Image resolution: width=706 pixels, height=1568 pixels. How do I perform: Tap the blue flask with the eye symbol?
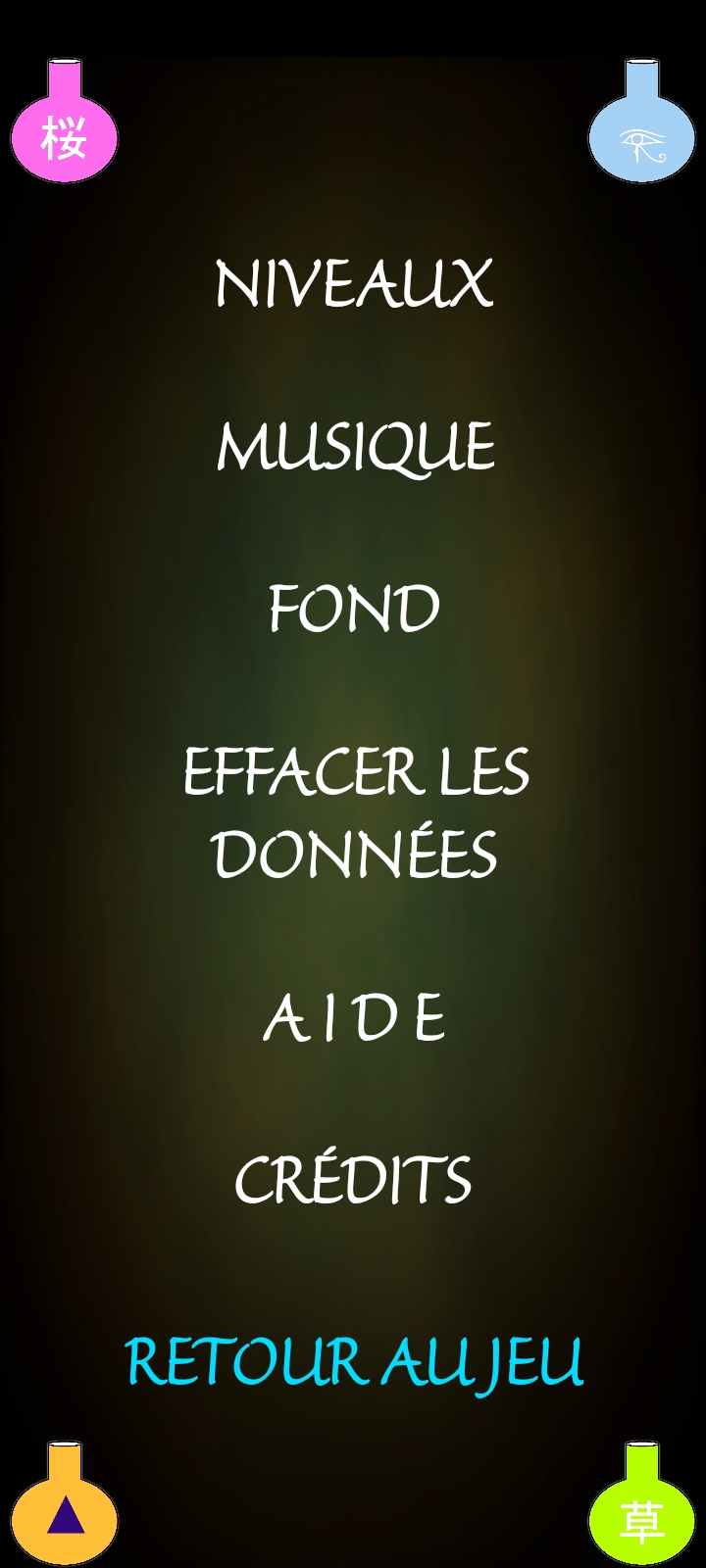pyautogui.click(x=641, y=122)
